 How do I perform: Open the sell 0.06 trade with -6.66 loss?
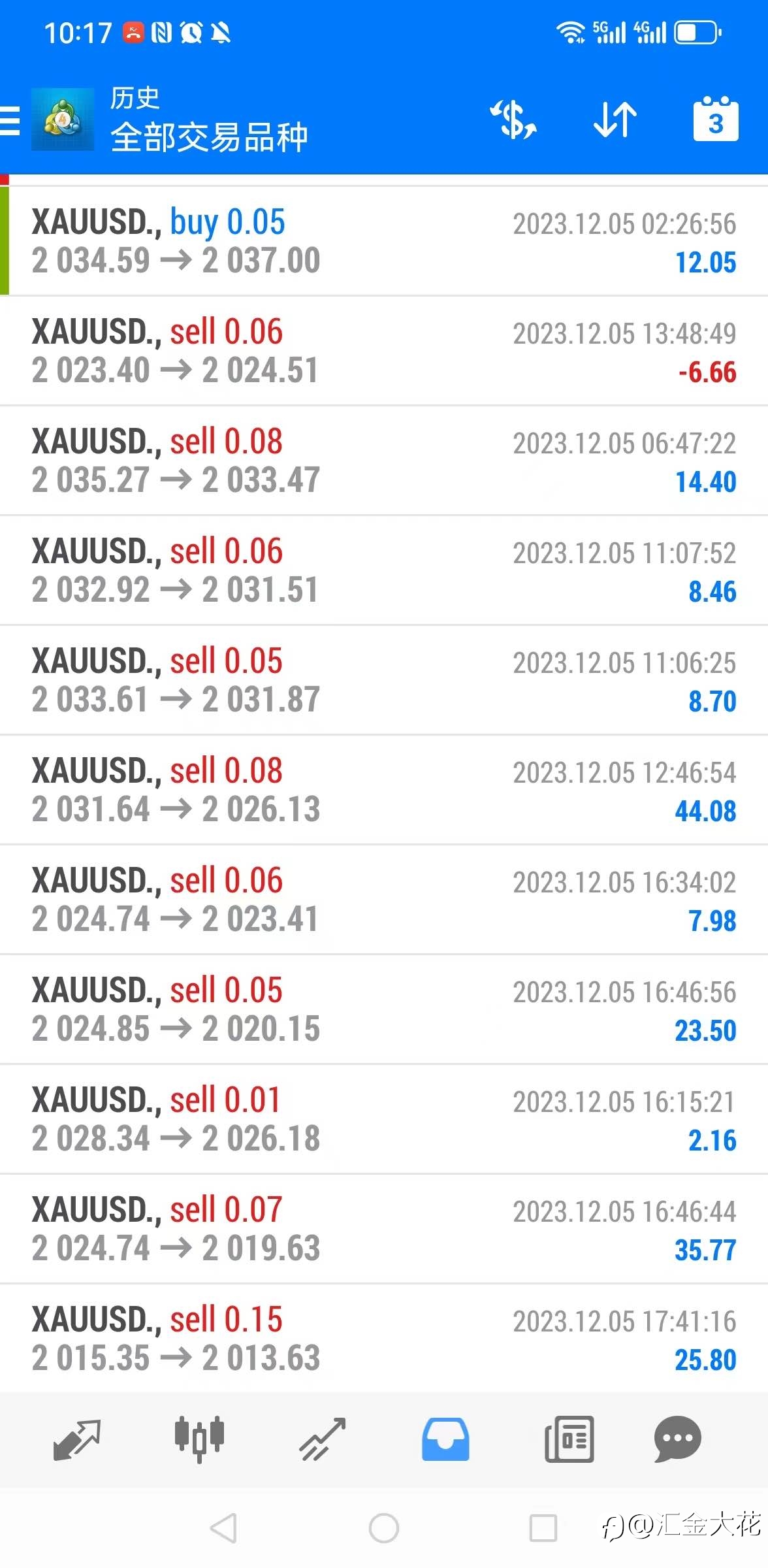coord(384,351)
